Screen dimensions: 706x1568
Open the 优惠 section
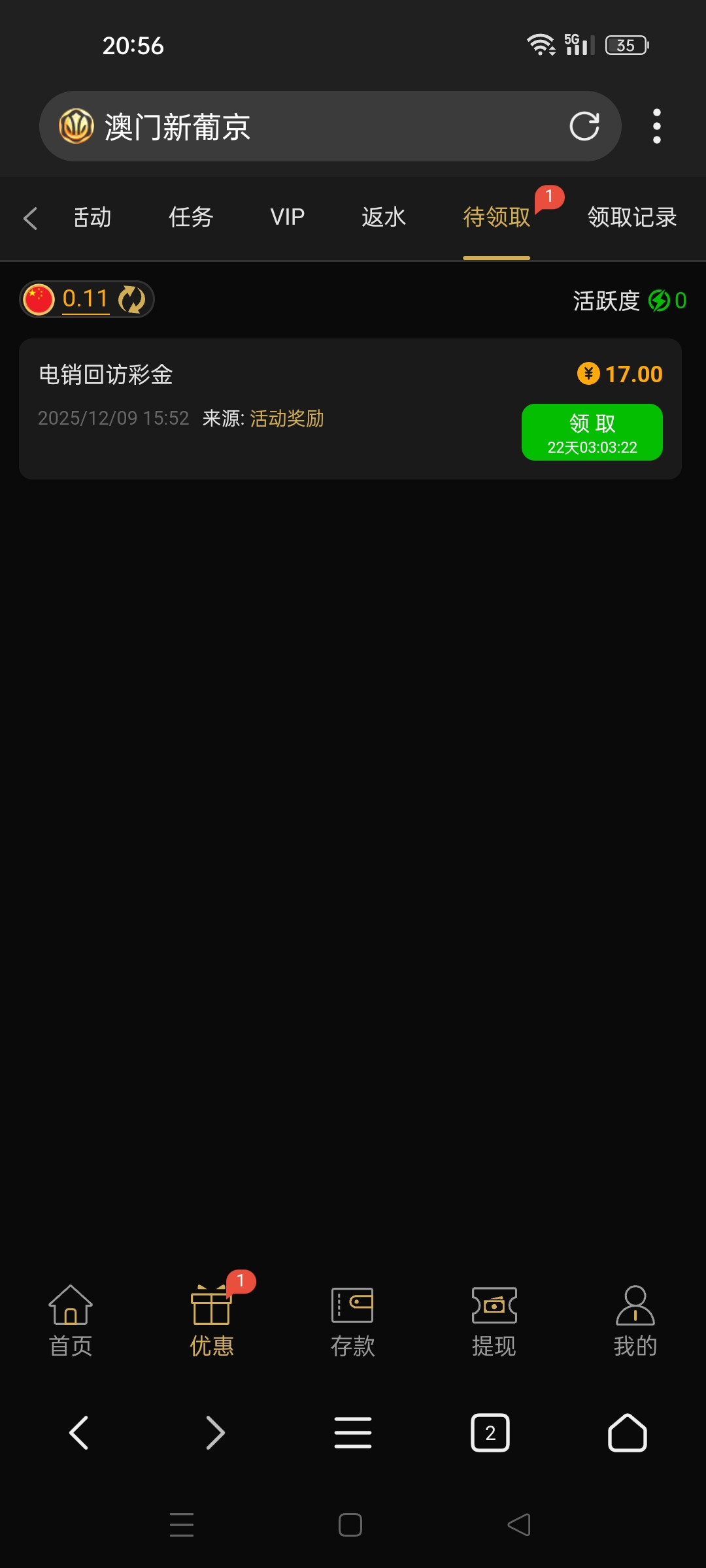(x=212, y=1321)
